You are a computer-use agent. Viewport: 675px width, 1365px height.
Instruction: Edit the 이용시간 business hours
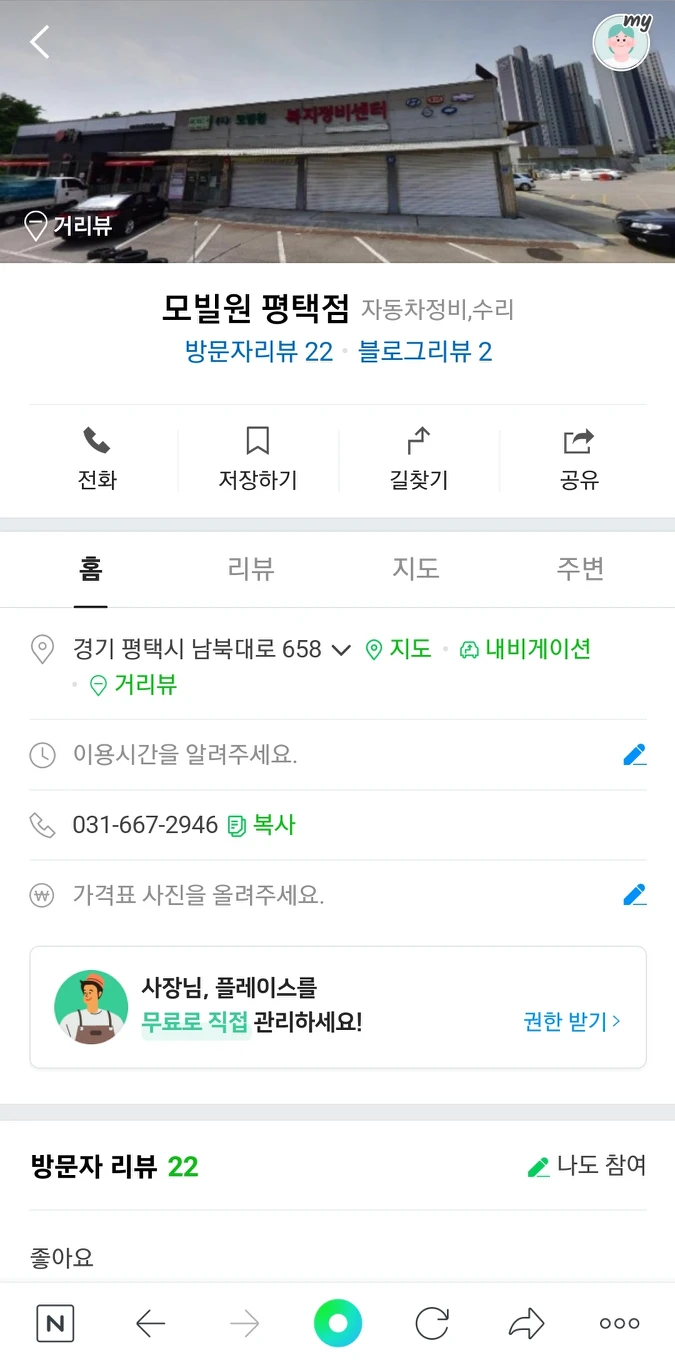click(634, 755)
